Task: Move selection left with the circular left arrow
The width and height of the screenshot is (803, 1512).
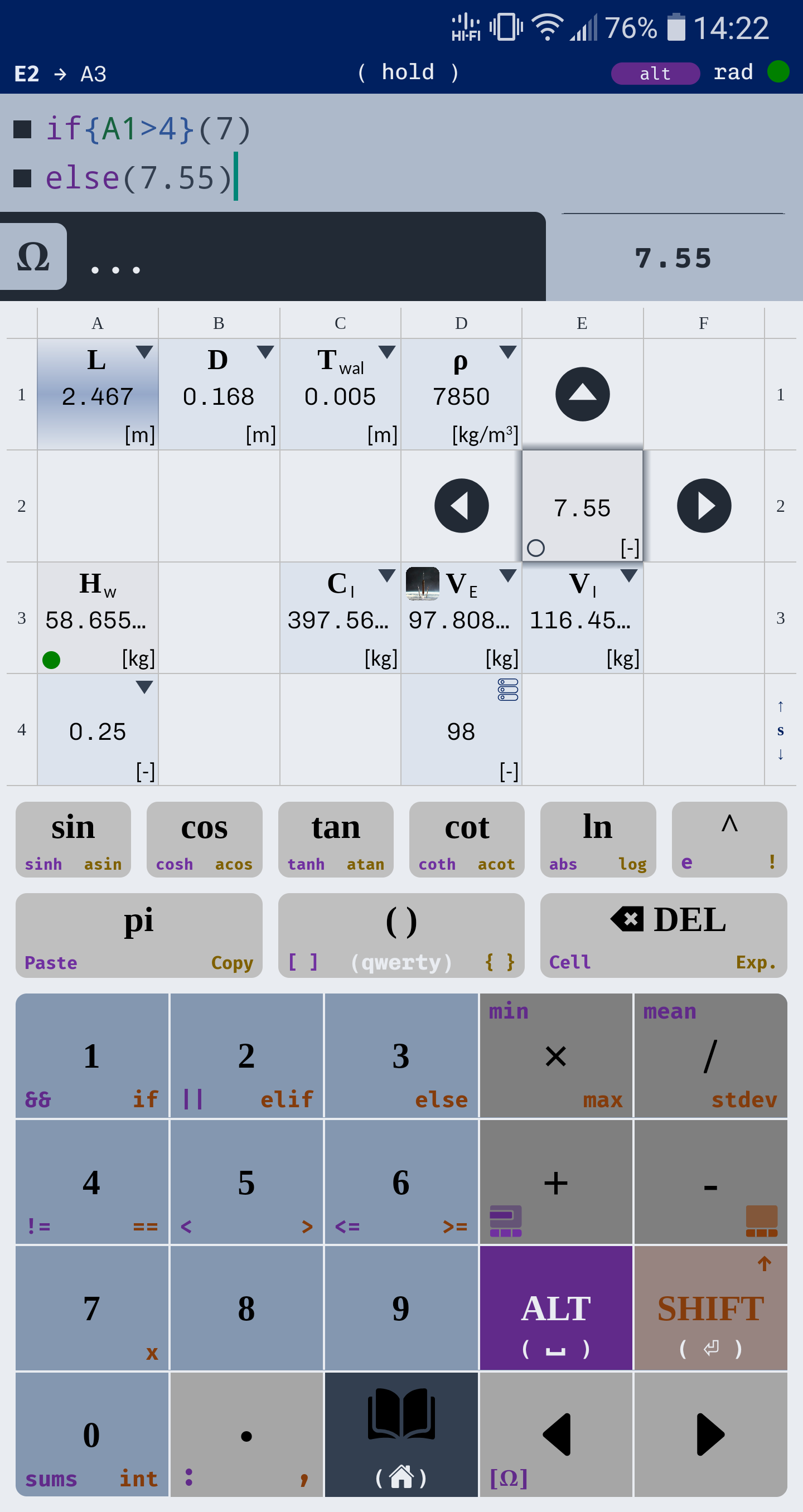Action: click(x=461, y=505)
